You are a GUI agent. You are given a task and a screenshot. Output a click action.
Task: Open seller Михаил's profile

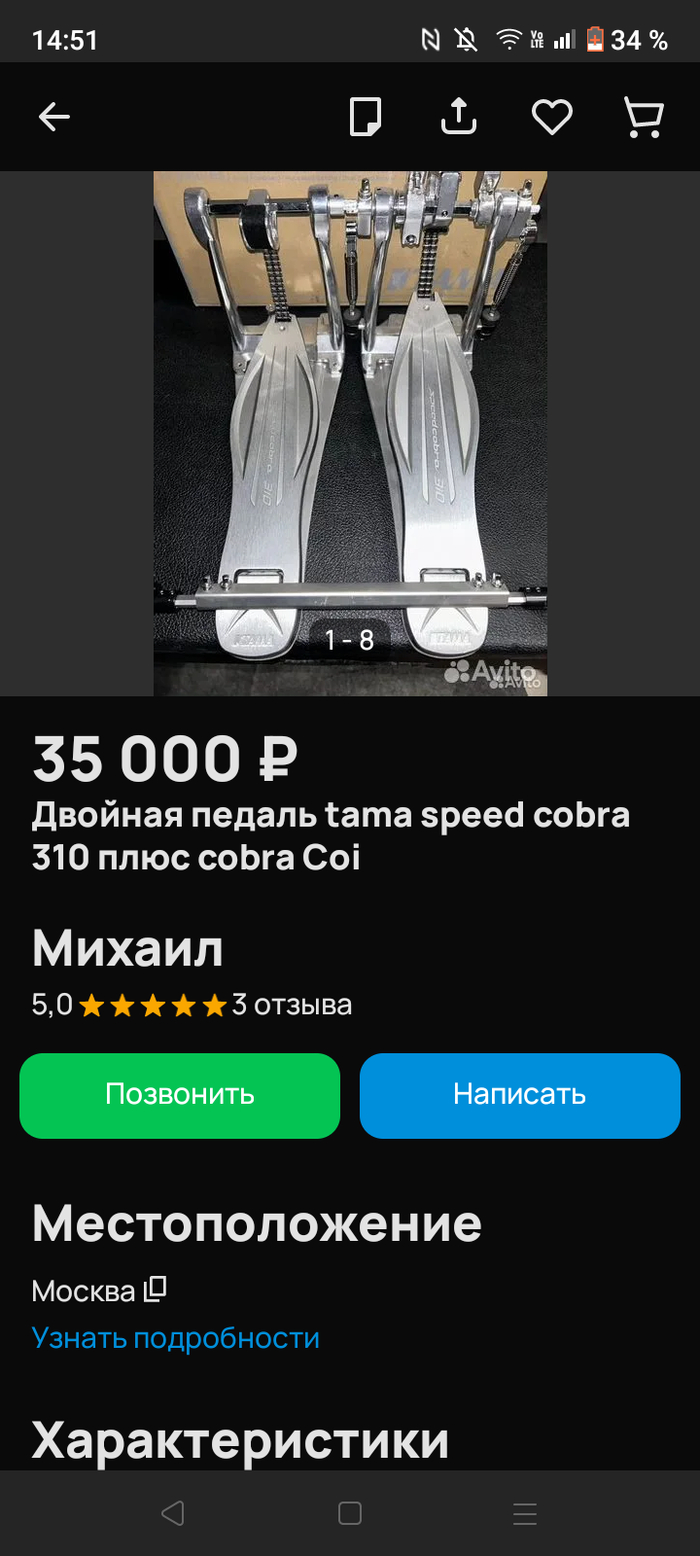pos(128,949)
